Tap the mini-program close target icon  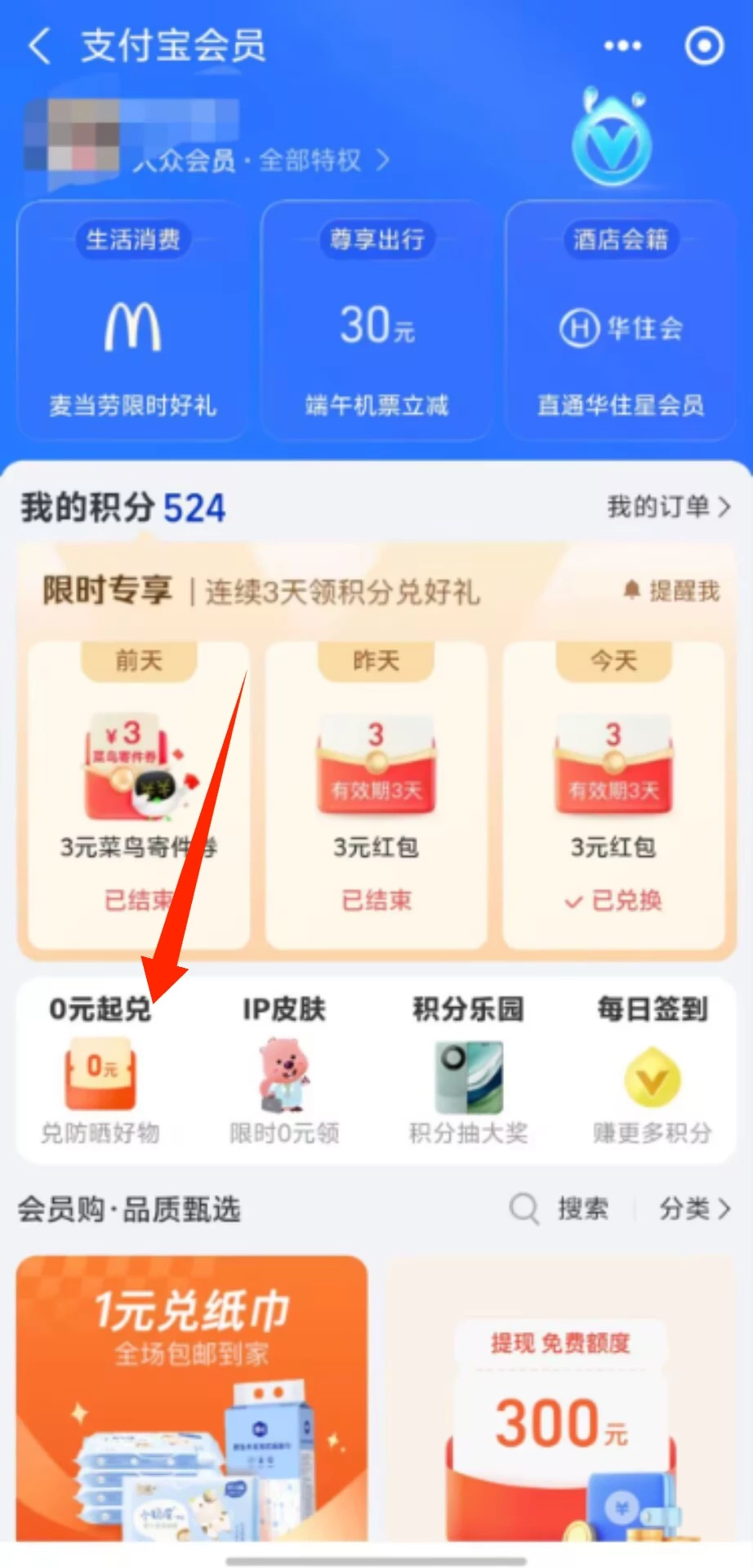pos(703,46)
